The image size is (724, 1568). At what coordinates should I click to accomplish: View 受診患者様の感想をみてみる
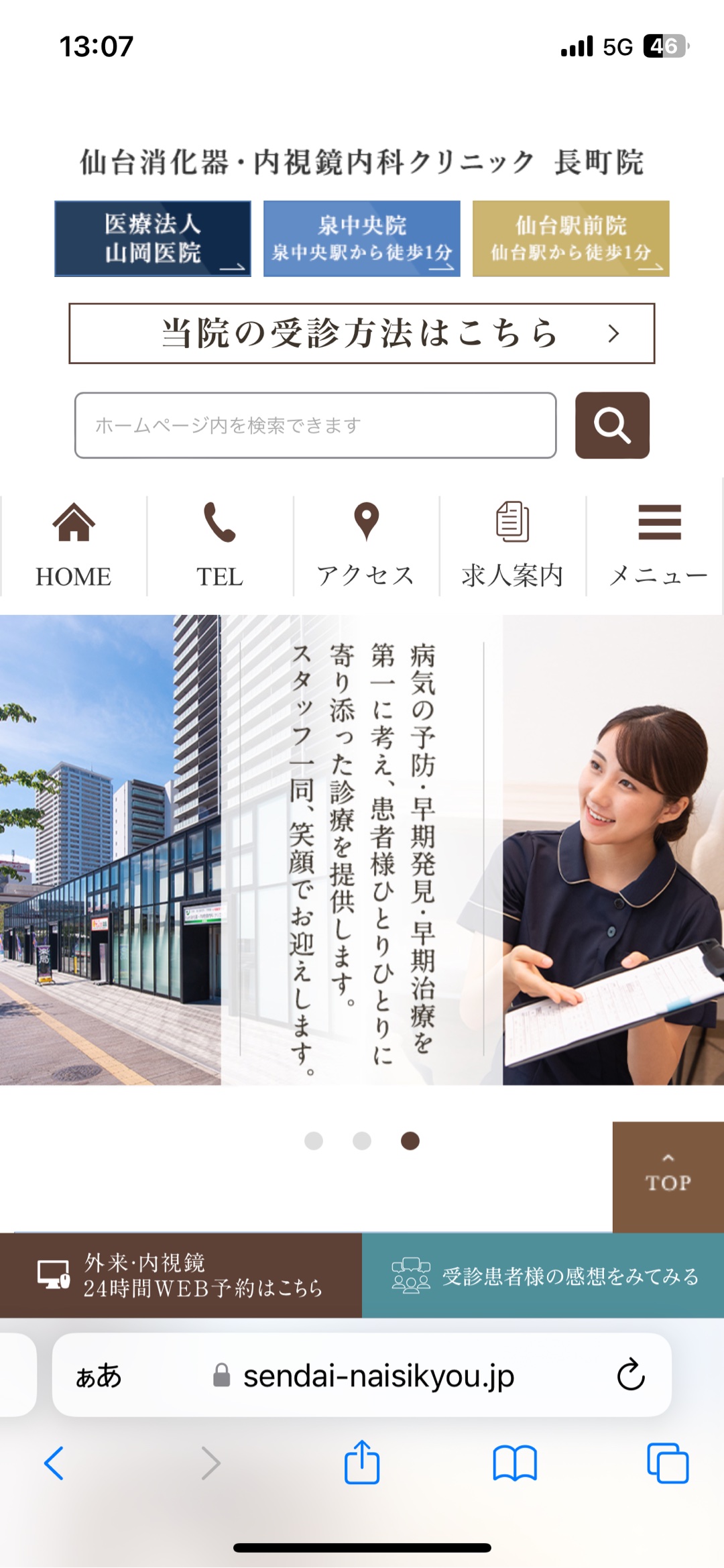click(x=543, y=1276)
